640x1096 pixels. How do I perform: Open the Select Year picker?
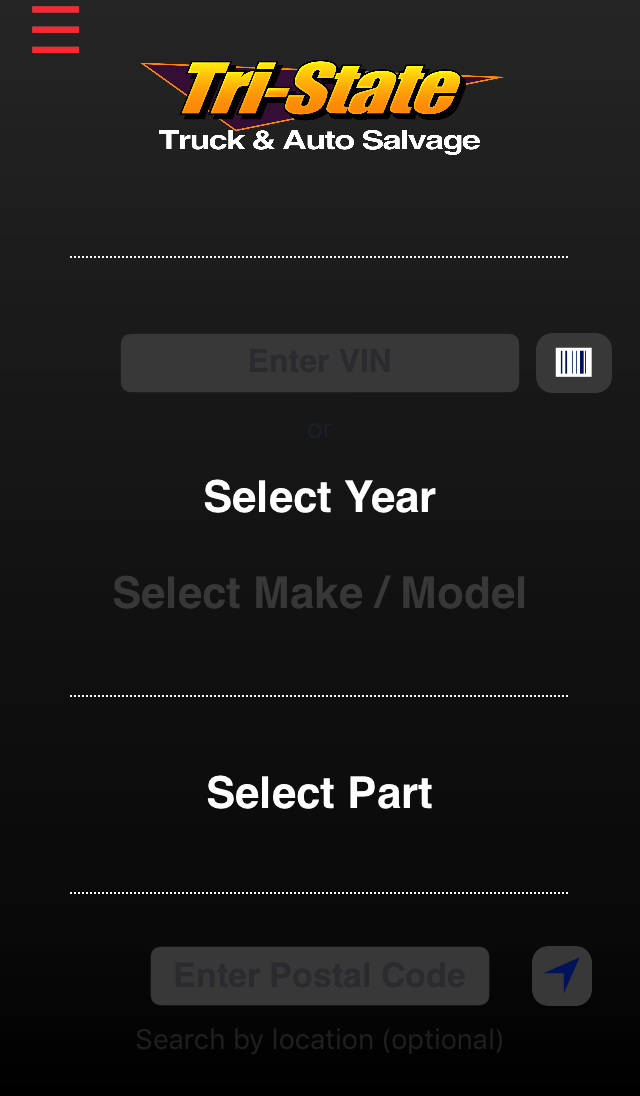(x=319, y=497)
